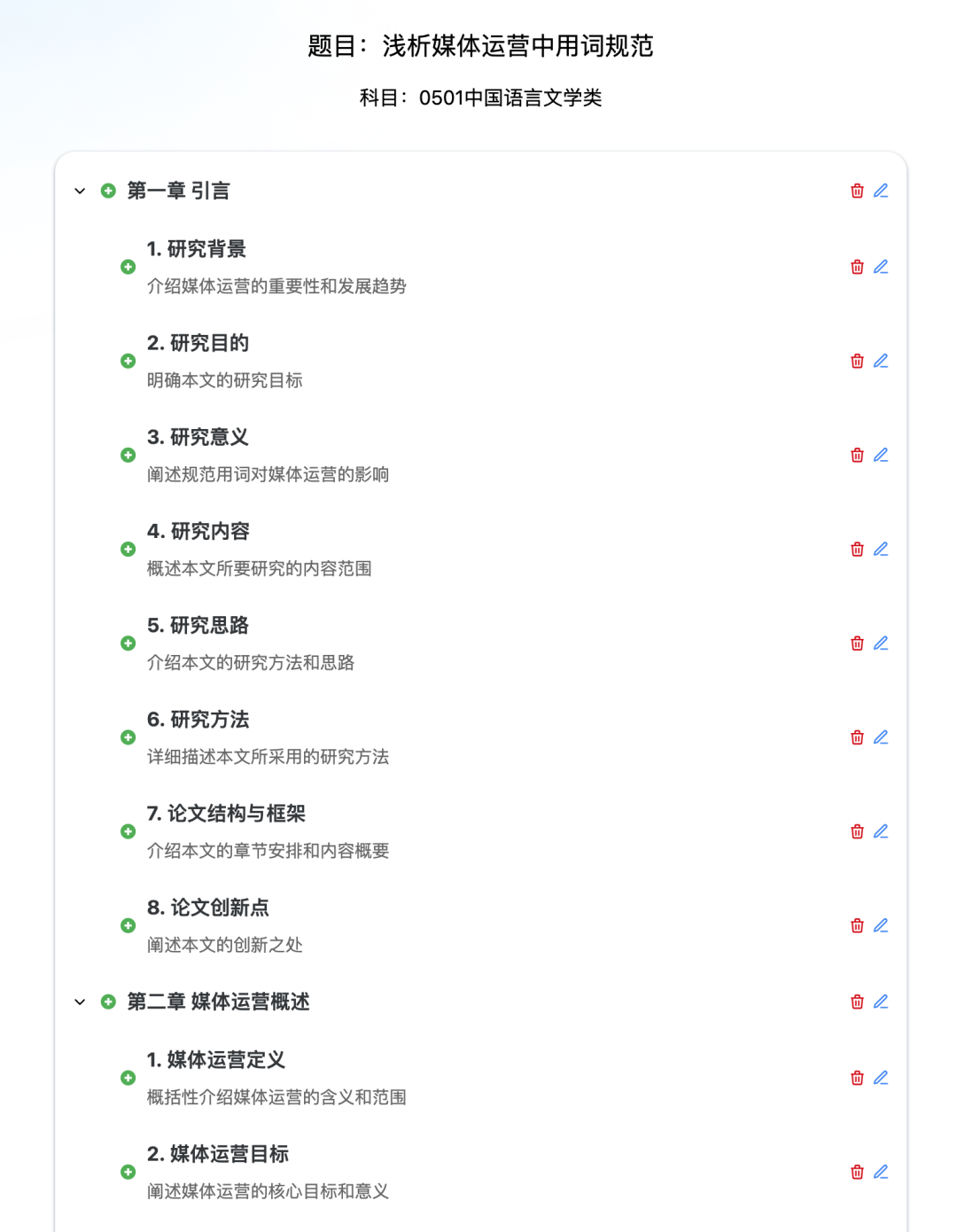Delete the 研究背景 section

pyautogui.click(x=857, y=267)
